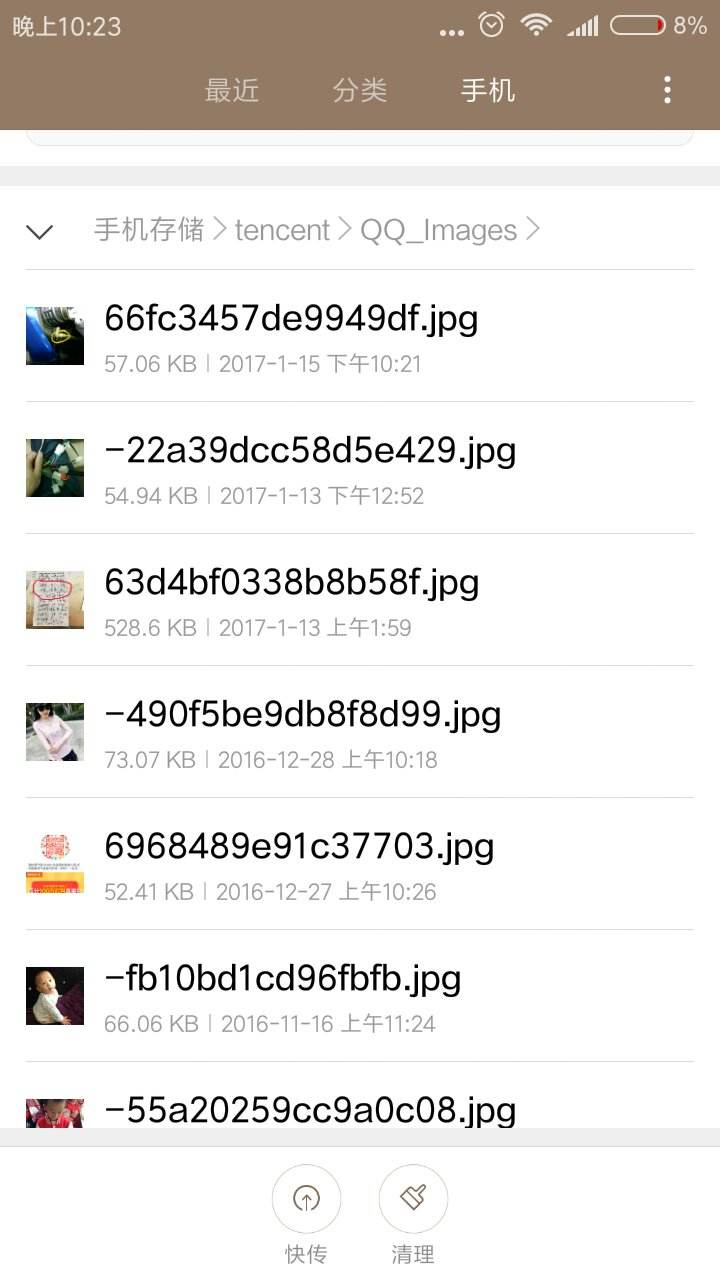Open file 66fc3457de9949df.jpg
The width and height of the screenshot is (720, 1280).
tap(291, 335)
